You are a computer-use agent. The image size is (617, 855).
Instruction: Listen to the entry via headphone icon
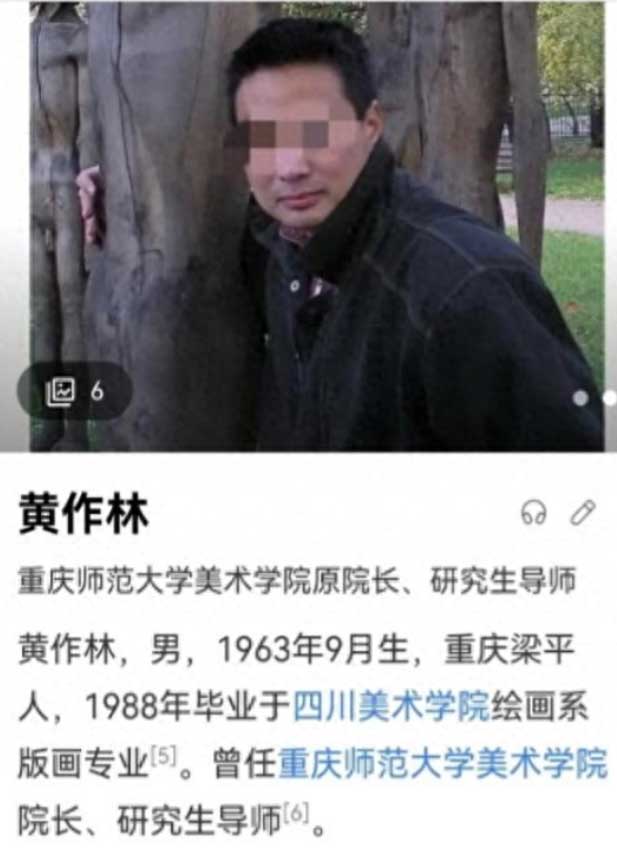pyautogui.click(x=534, y=513)
